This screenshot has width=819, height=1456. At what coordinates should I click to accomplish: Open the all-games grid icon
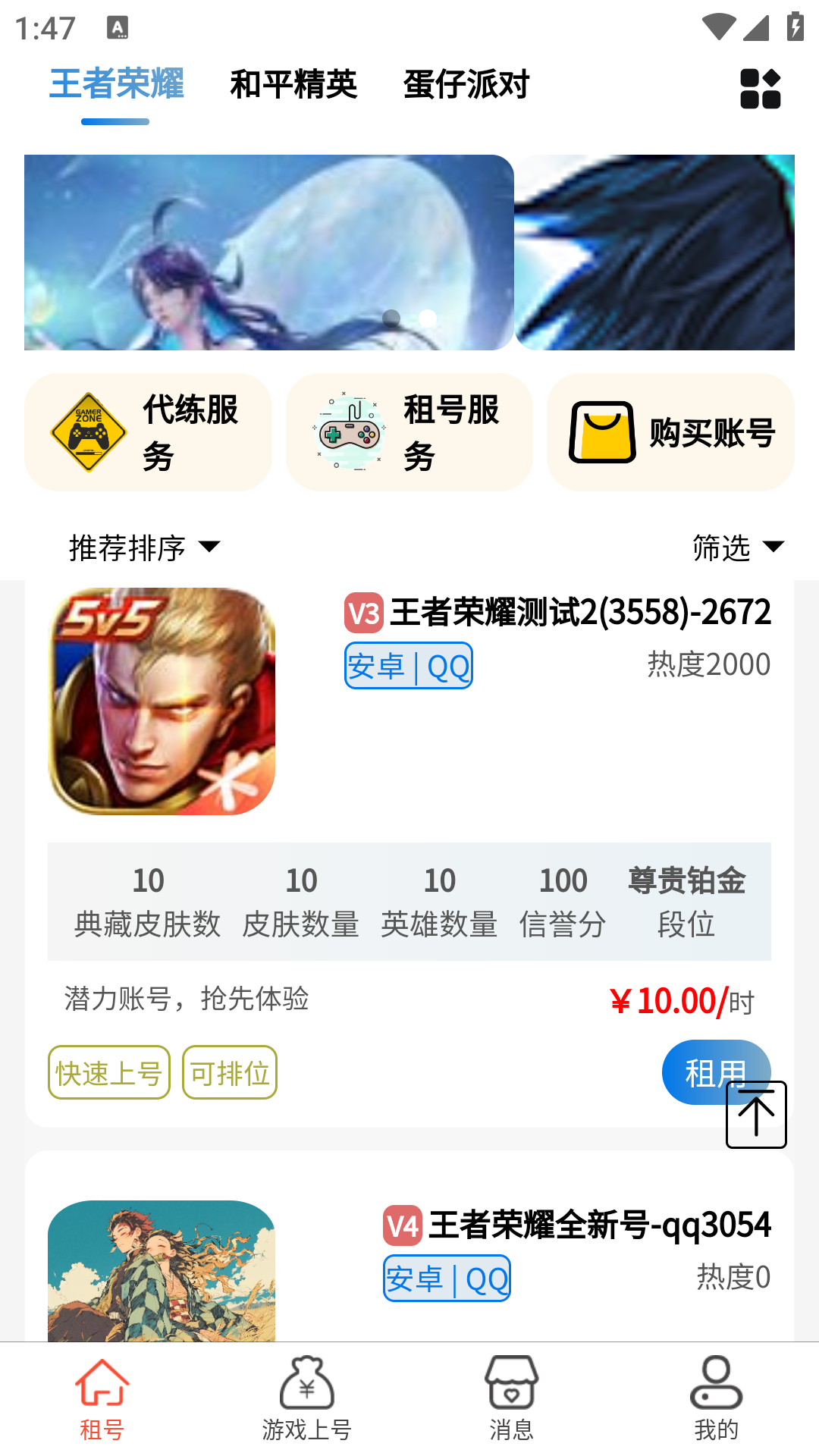(761, 89)
